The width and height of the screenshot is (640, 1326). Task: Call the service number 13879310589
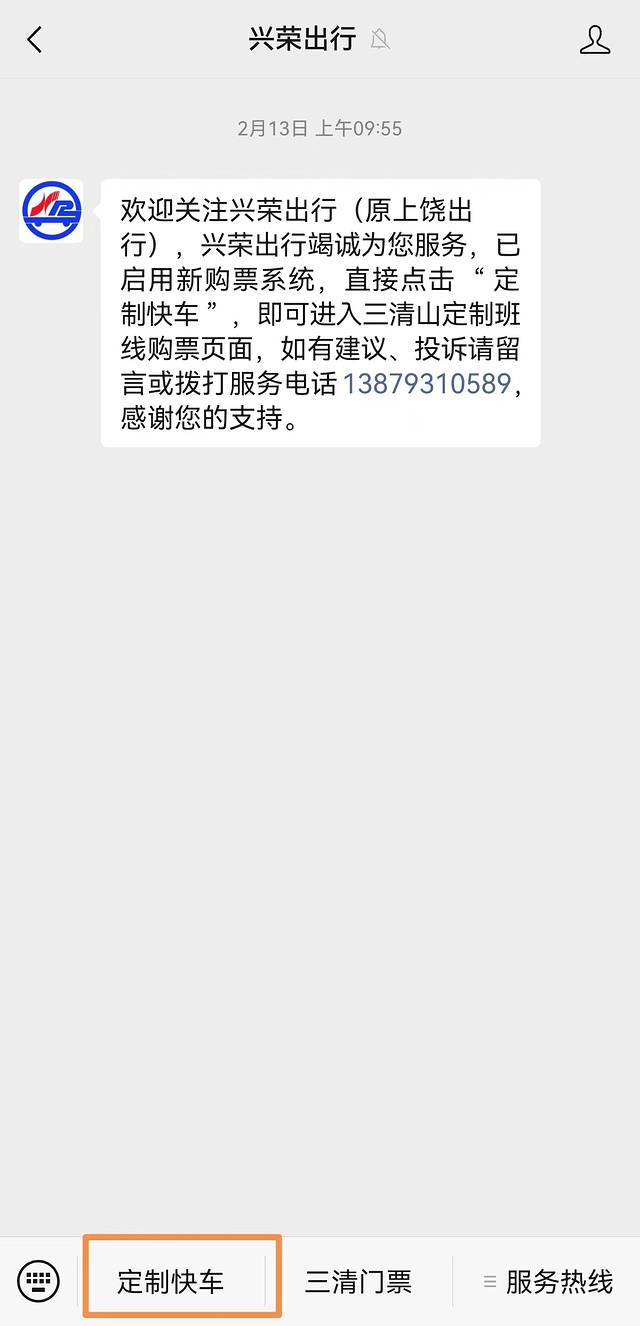click(427, 384)
